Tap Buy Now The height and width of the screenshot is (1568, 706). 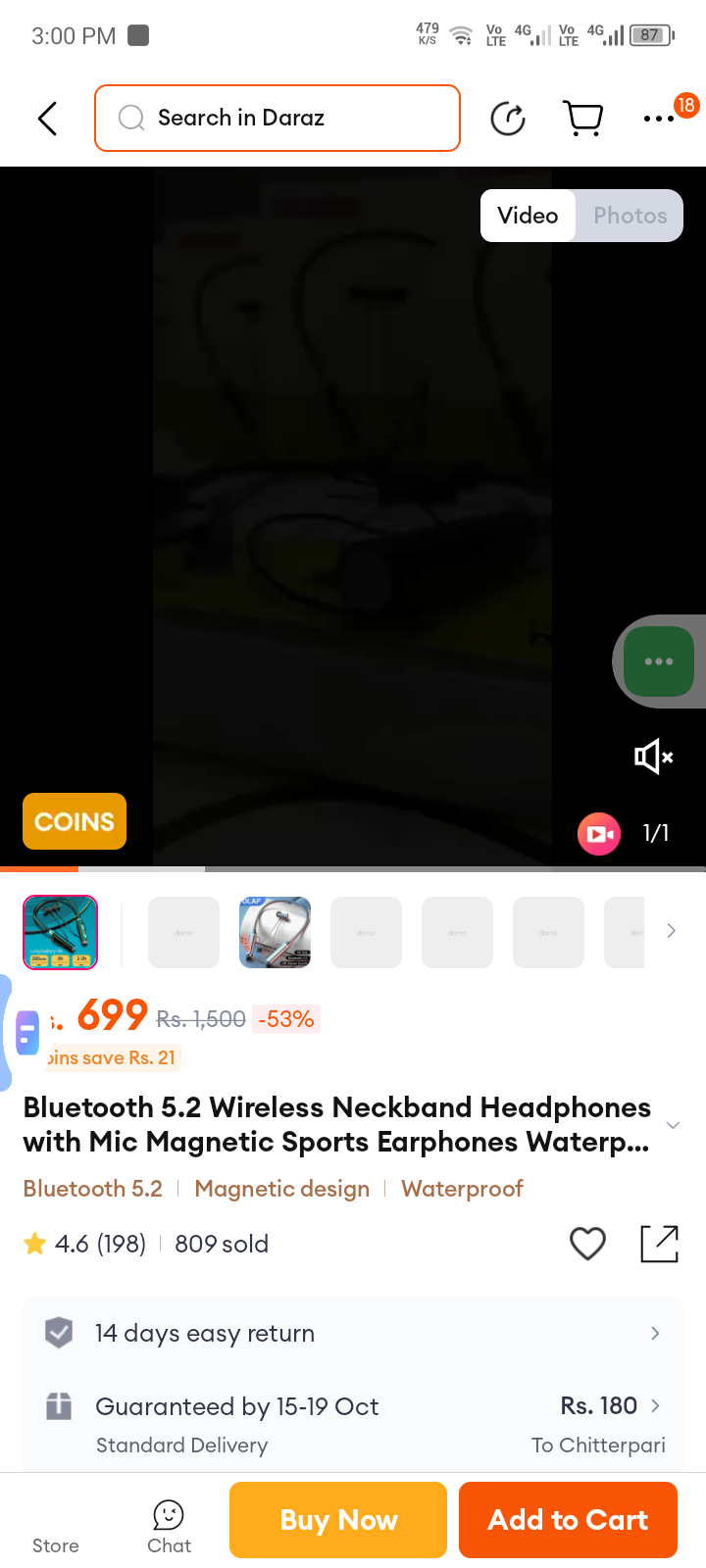pyautogui.click(x=338, y=1520)
